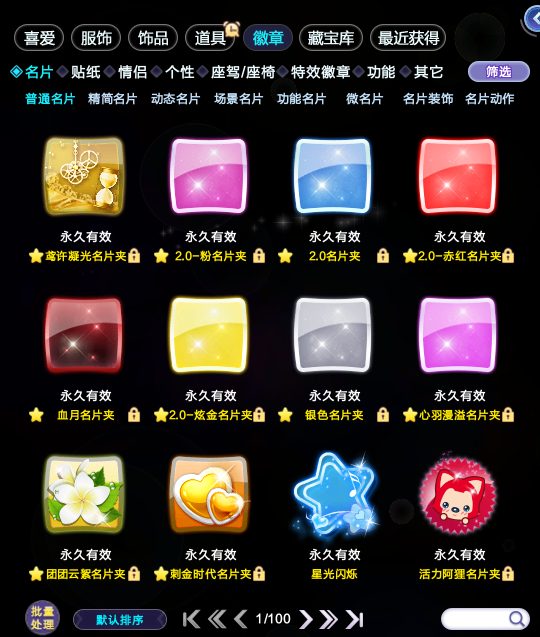This screenshot has width=540, height=637.
Task: Switch to 名片装饰 subcategory
Action: pos(428,99)
